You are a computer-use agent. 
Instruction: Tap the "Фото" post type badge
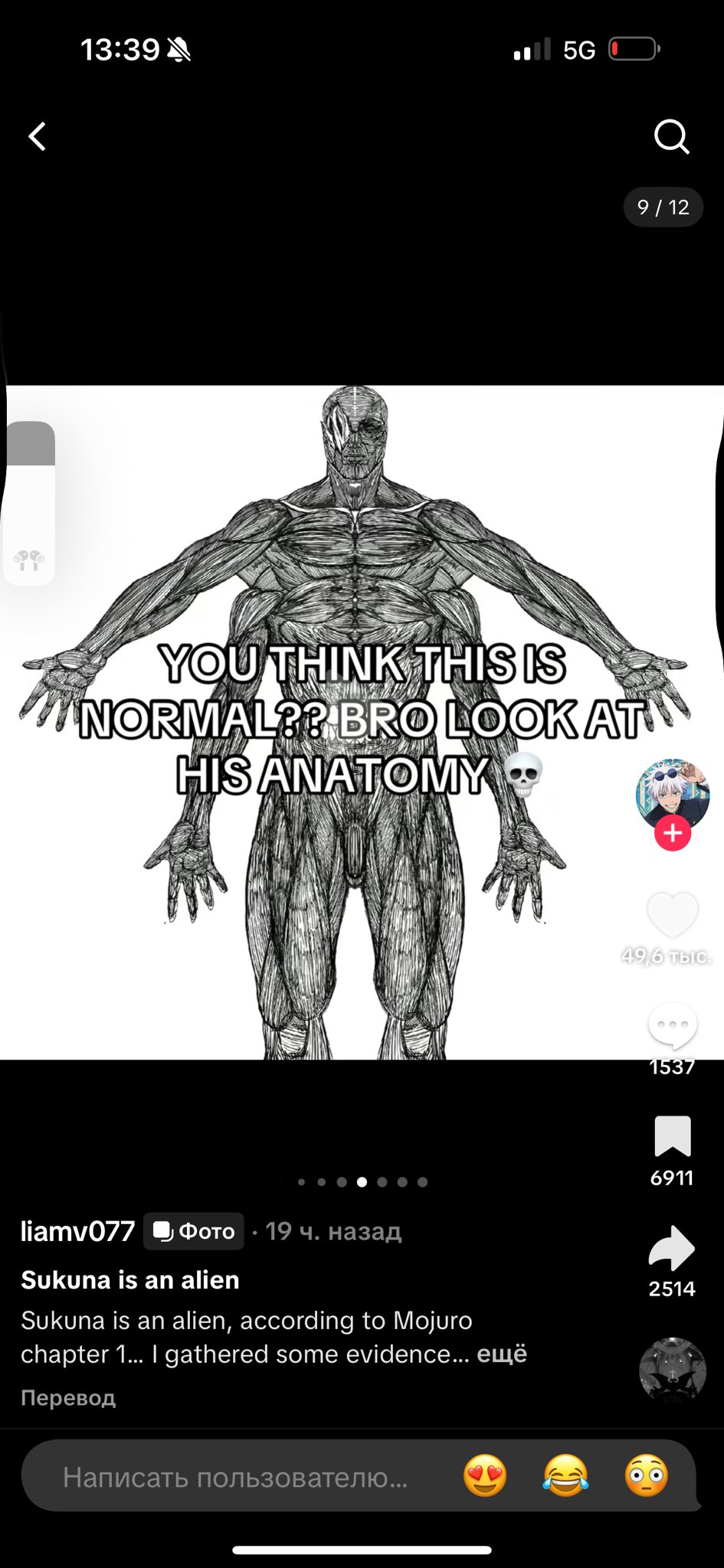(194, 1231)
